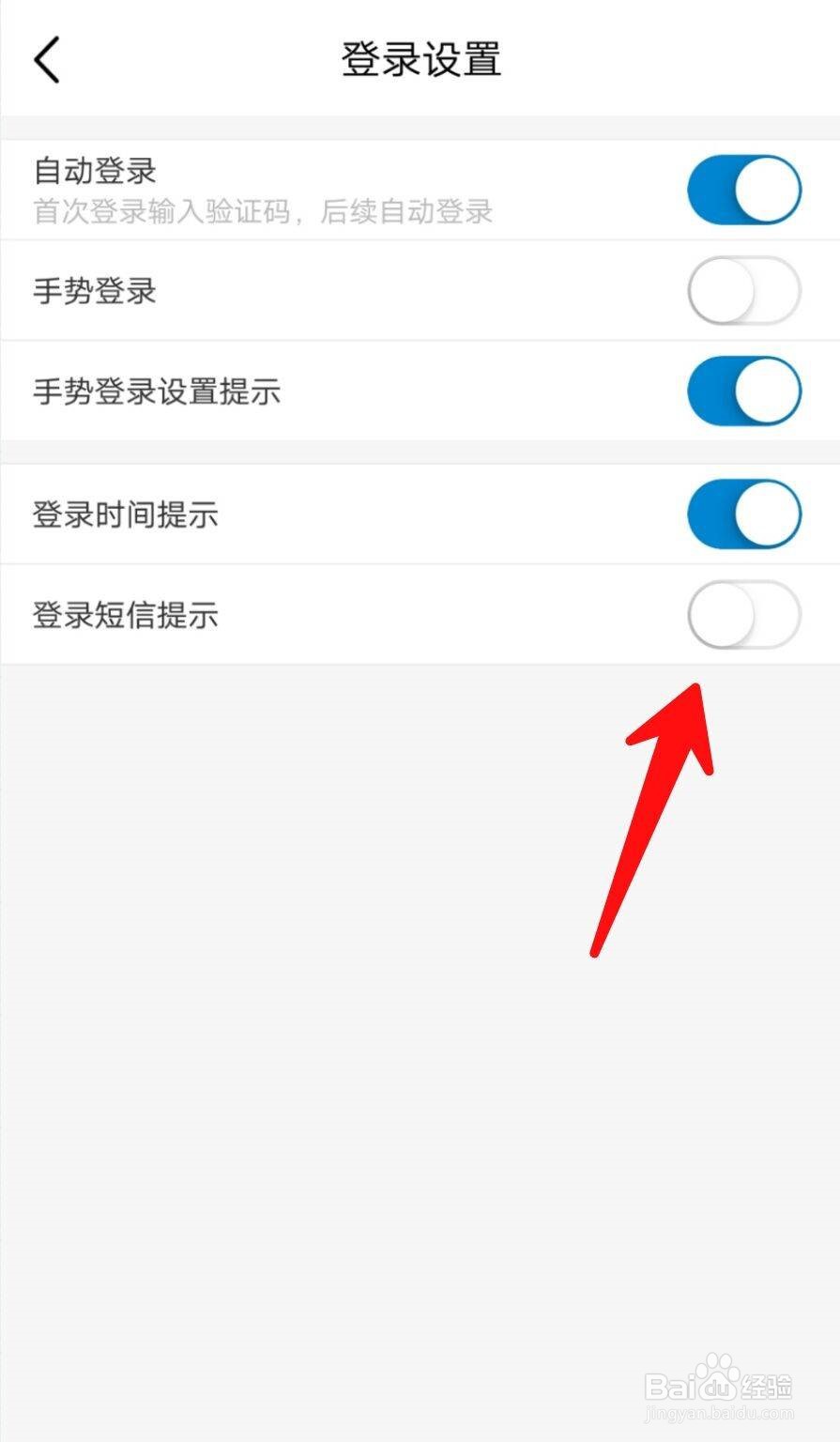Open the 登录设置 title bar
This screenshot has width=840, height=1442.
point(420,59)
